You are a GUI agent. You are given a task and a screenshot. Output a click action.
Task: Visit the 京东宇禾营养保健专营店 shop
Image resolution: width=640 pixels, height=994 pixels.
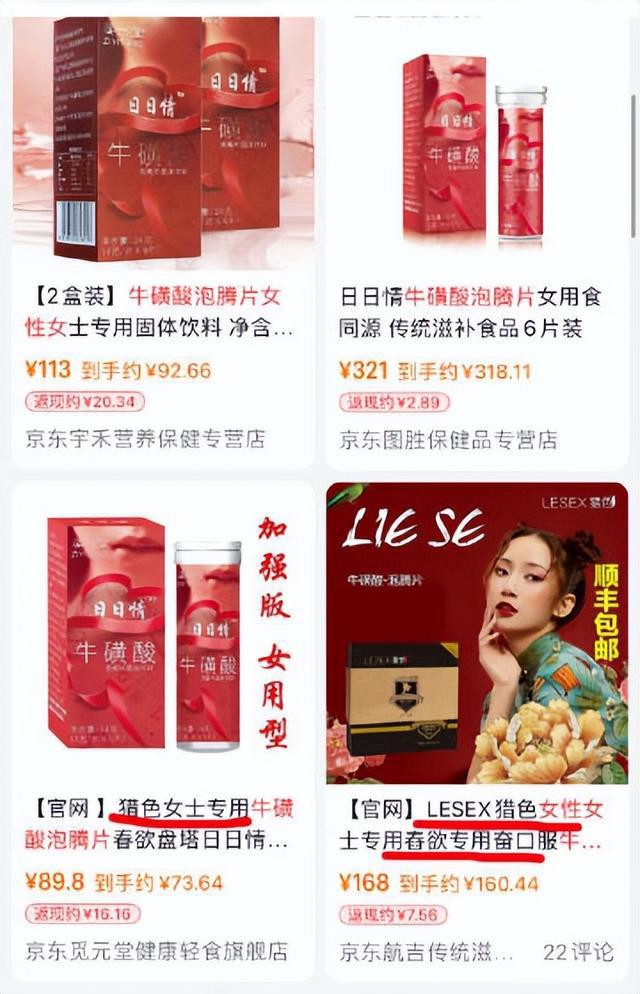click(144, 439)
